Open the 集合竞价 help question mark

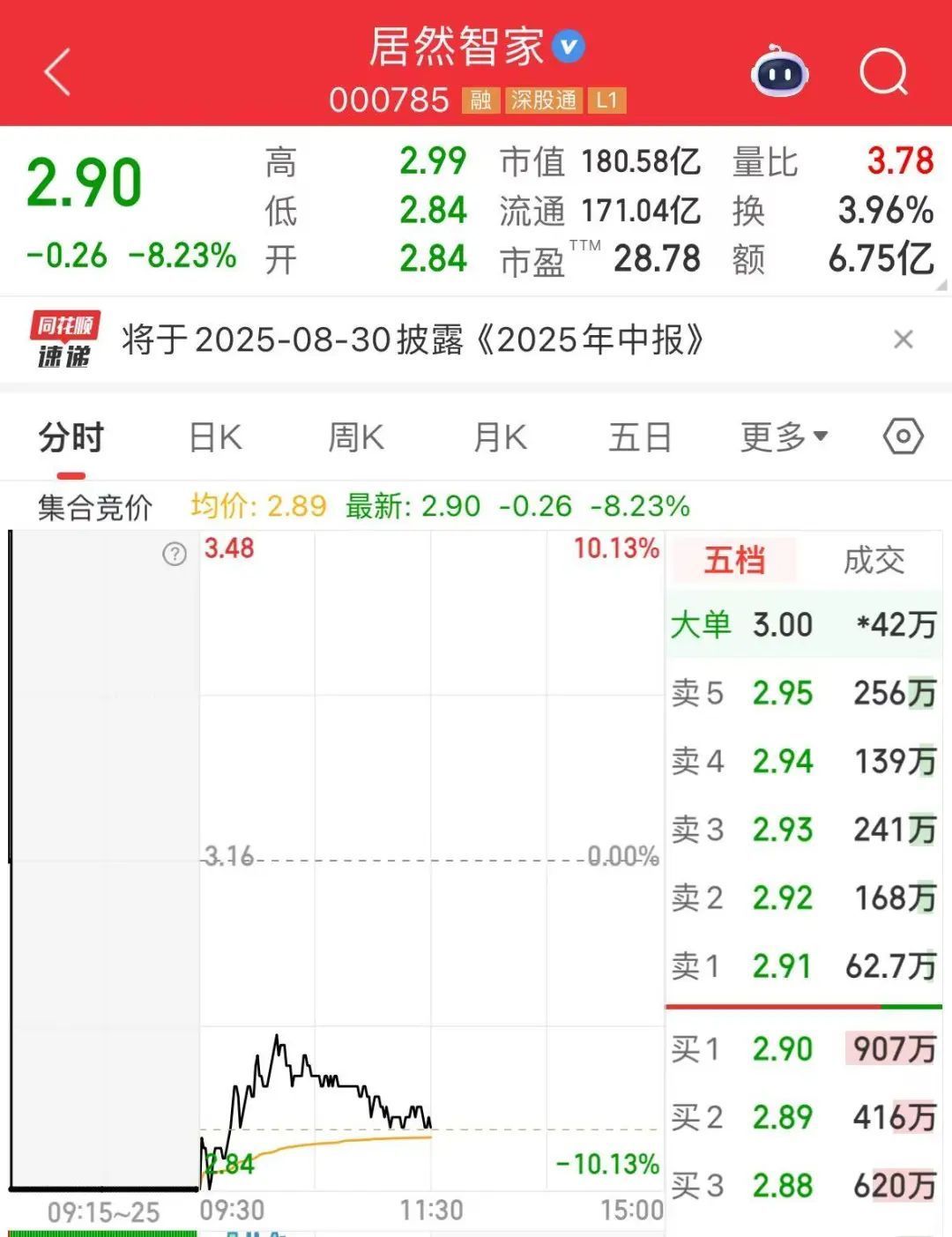point(175,554)
